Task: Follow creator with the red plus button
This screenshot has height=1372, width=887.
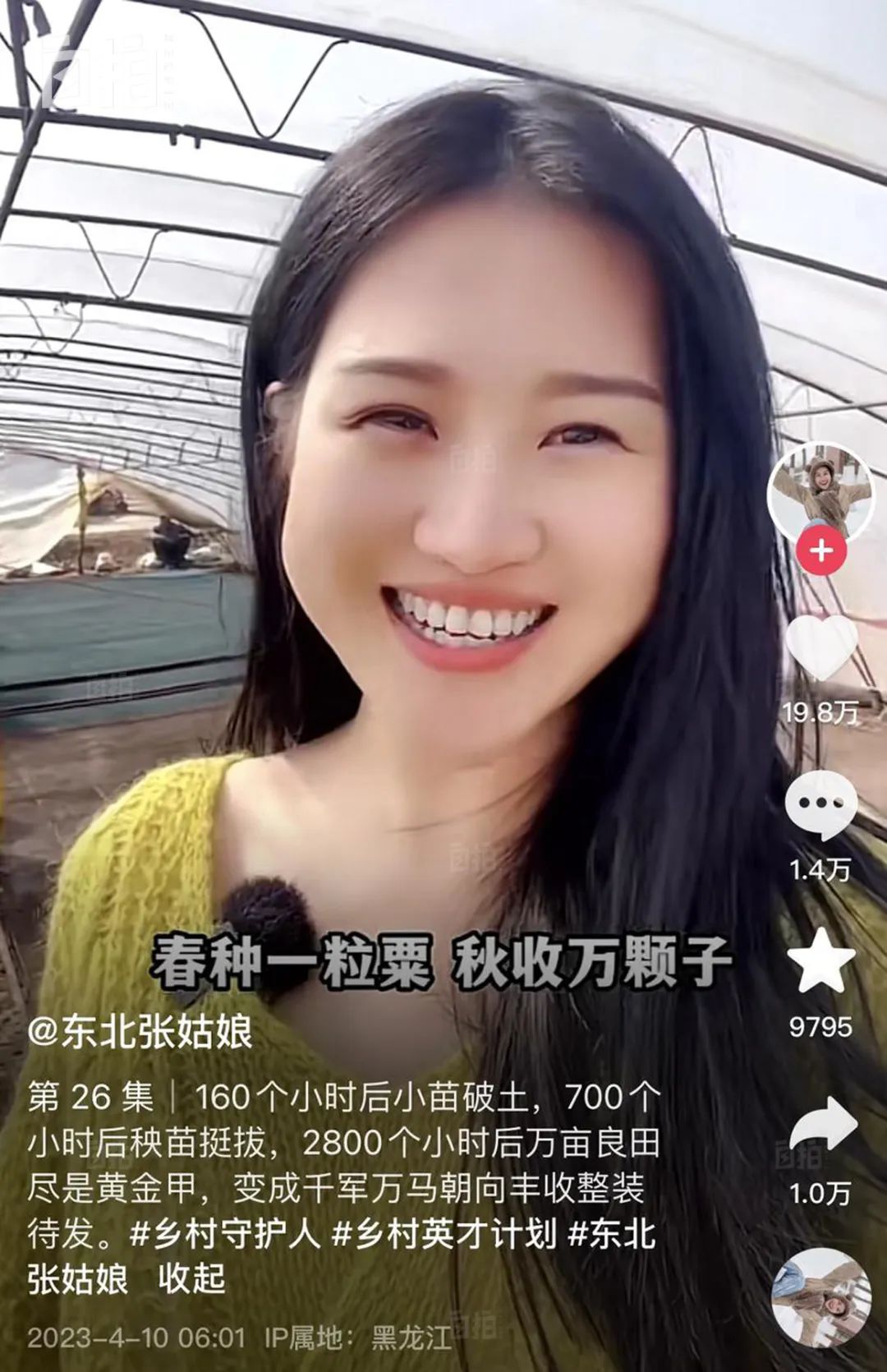Action: point(821,550)
